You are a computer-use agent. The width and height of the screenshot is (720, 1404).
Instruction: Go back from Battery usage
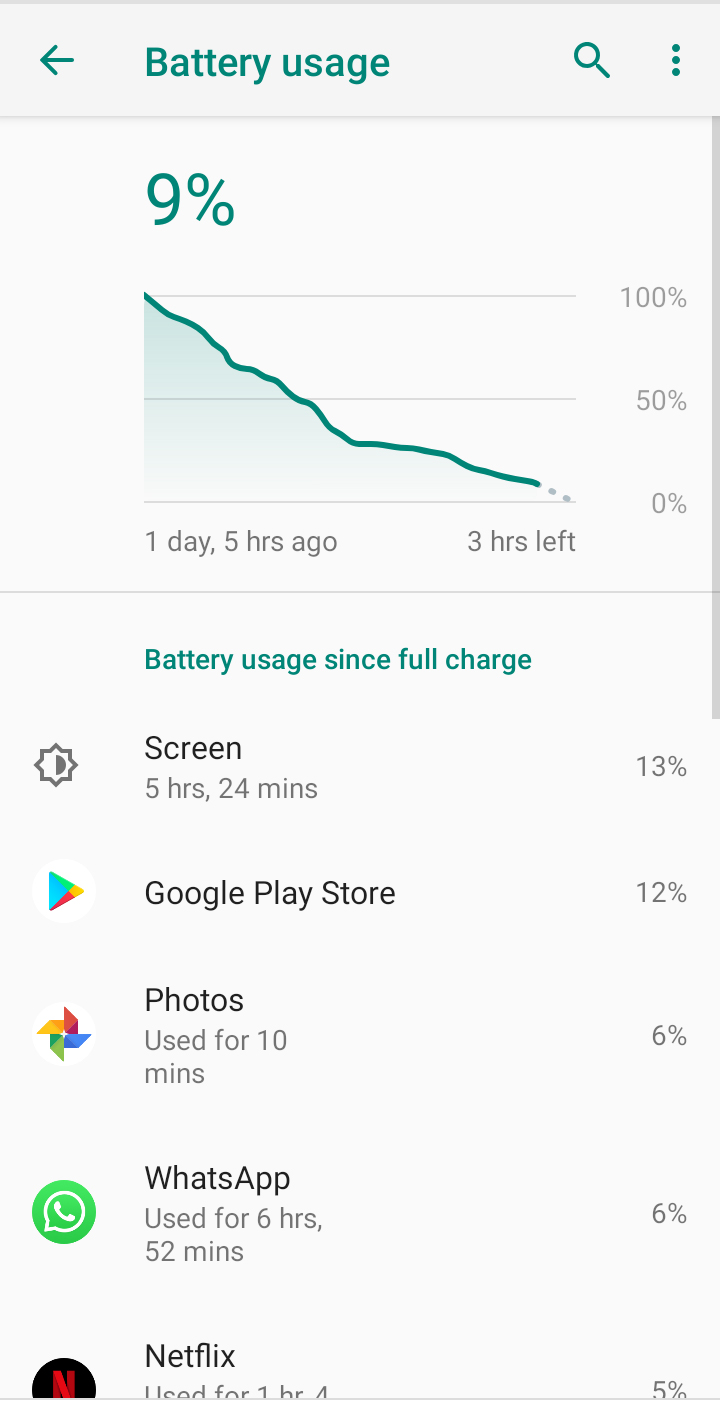pyautogui.click(x=57, y=62)
